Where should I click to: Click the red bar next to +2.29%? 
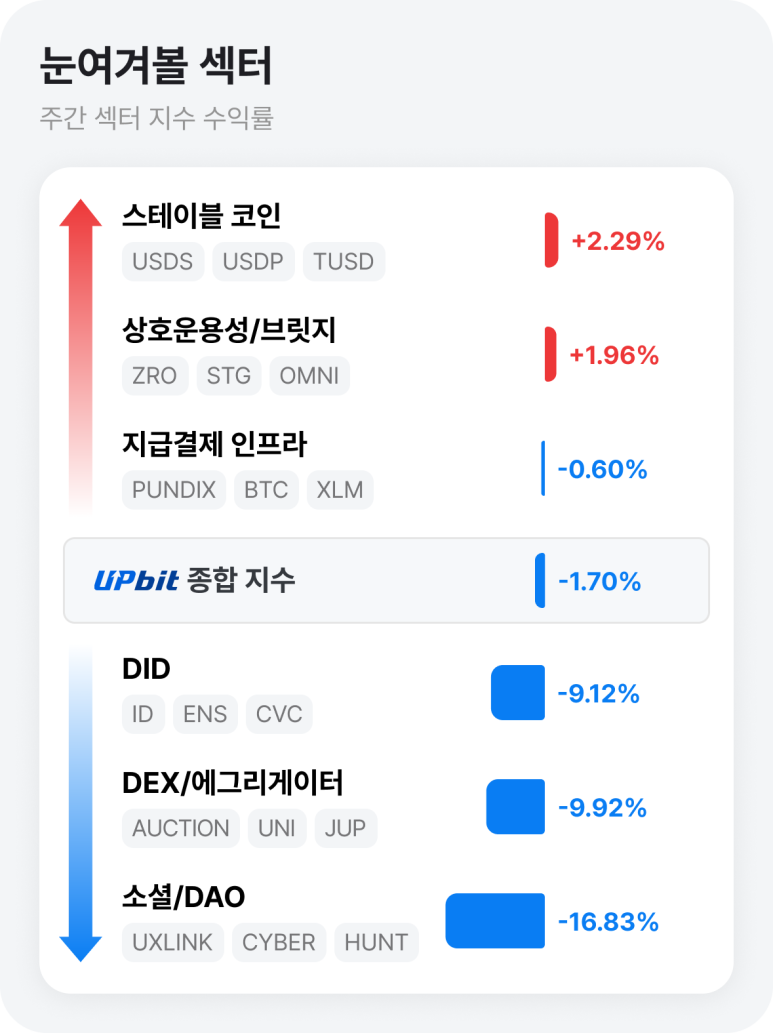[549, 240]
